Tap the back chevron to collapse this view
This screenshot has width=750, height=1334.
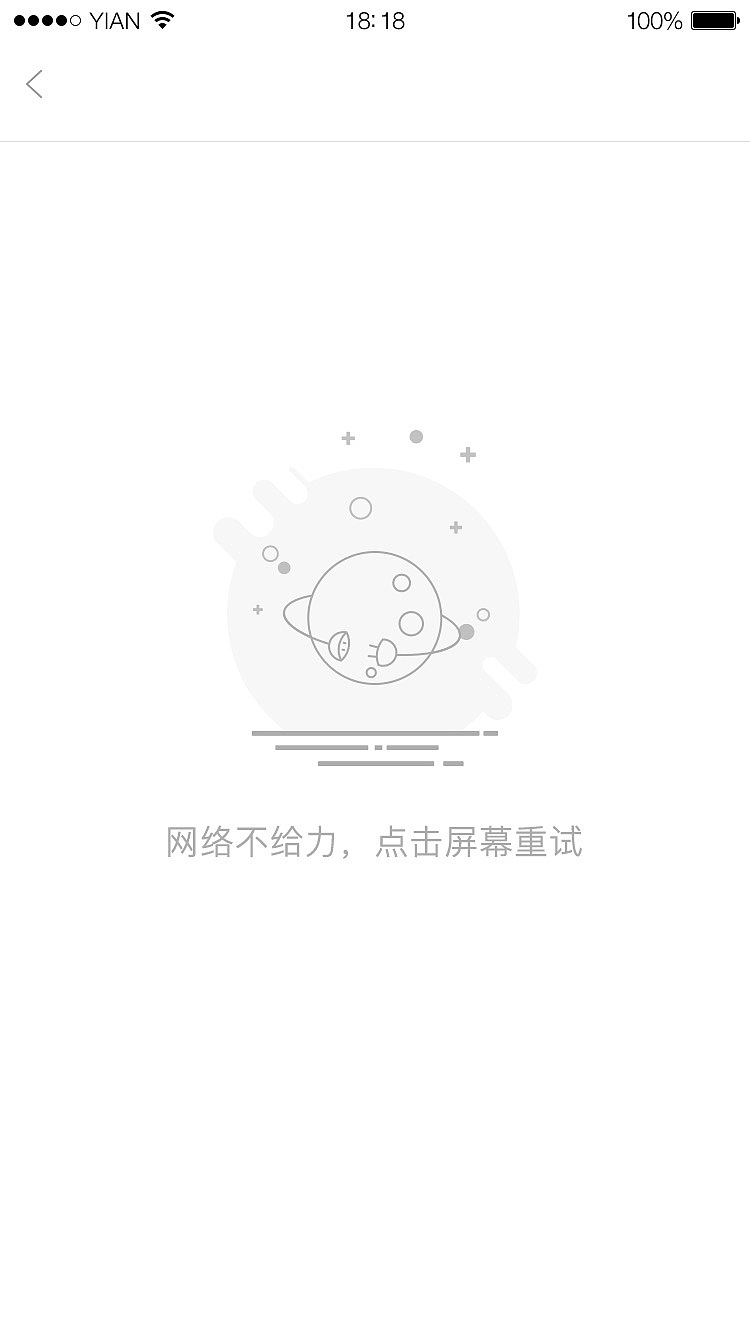click(34, 84)
